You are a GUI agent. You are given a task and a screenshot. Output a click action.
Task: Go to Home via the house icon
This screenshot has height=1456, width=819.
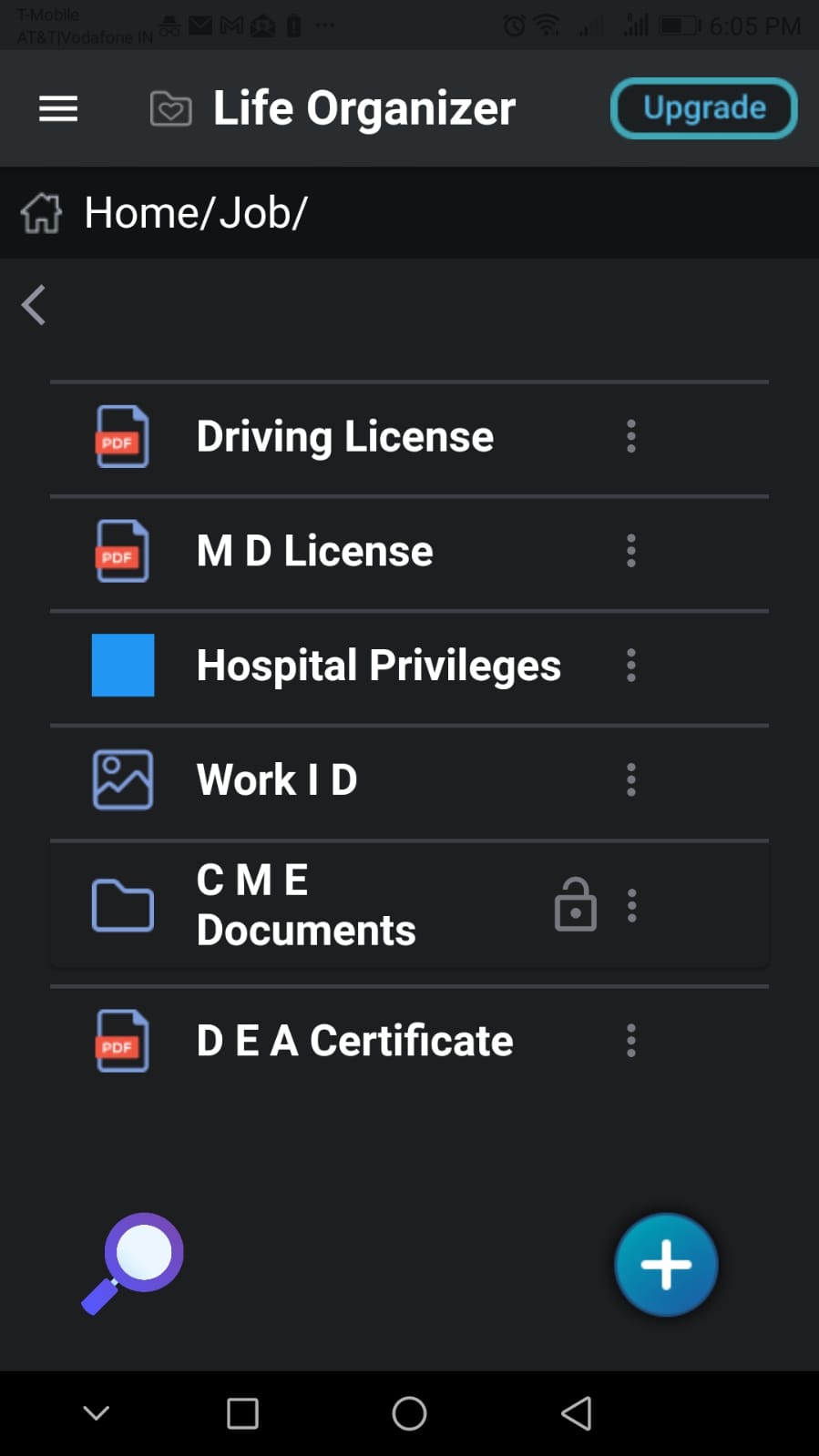[41, 213]
